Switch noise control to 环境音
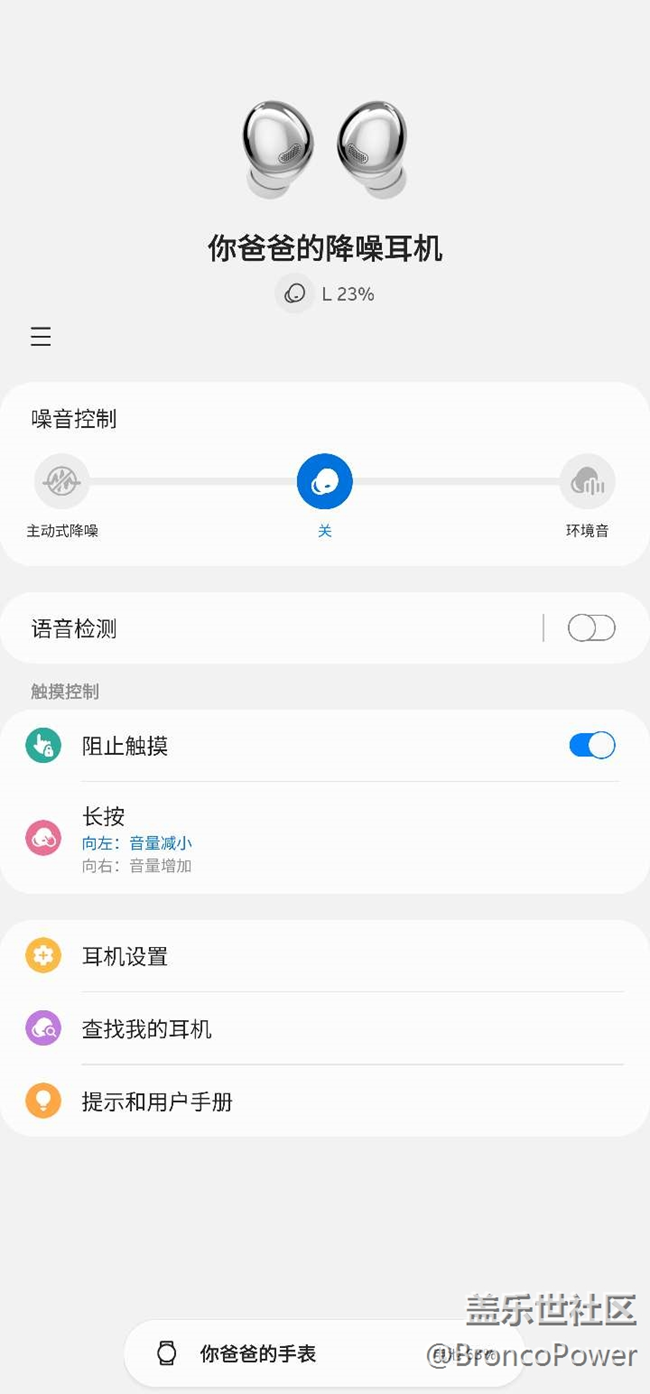 pos(587,482)
